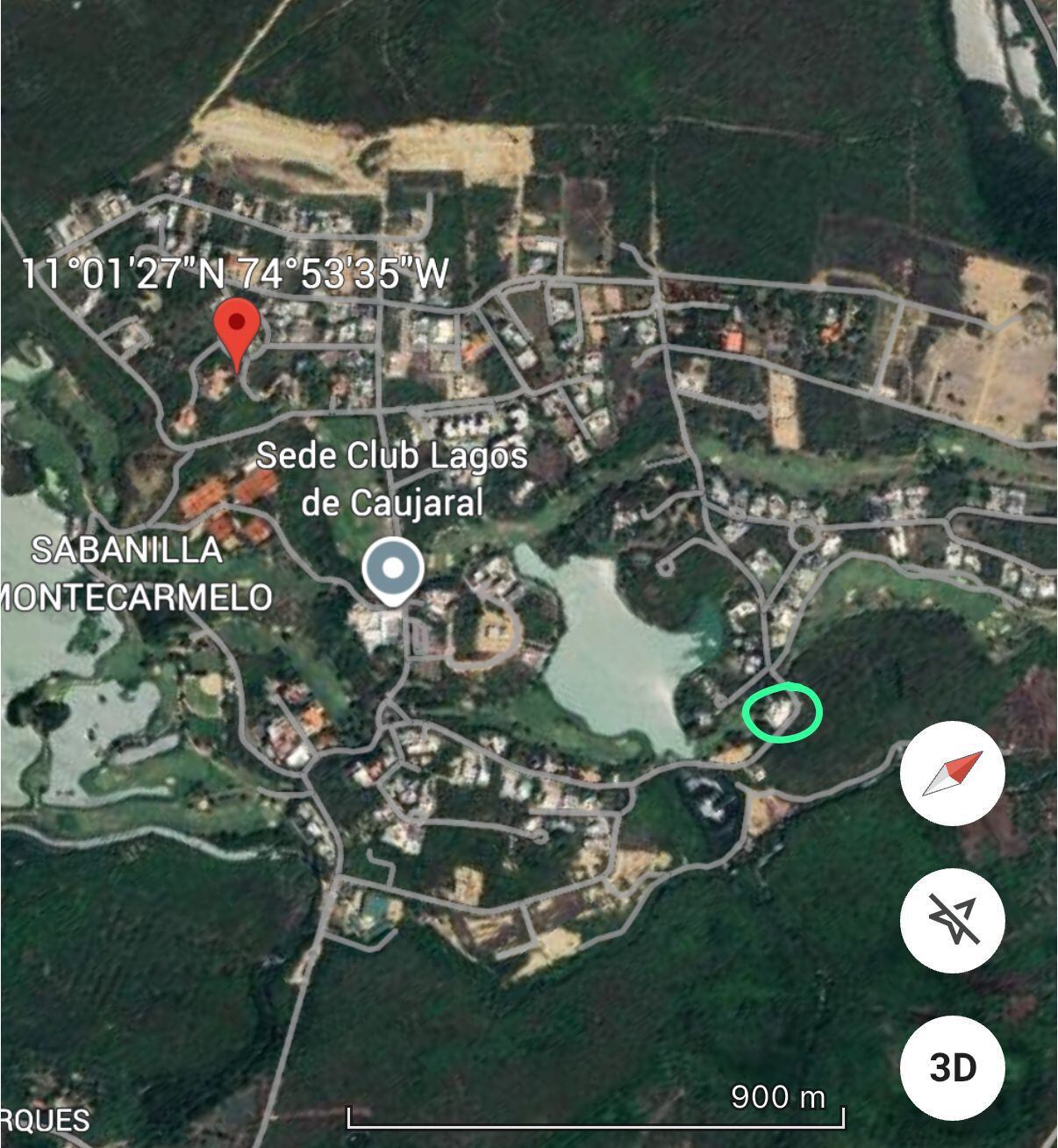
Task: Tap the location tracking button
Action: pyautogui.click(x=952, y=920)
